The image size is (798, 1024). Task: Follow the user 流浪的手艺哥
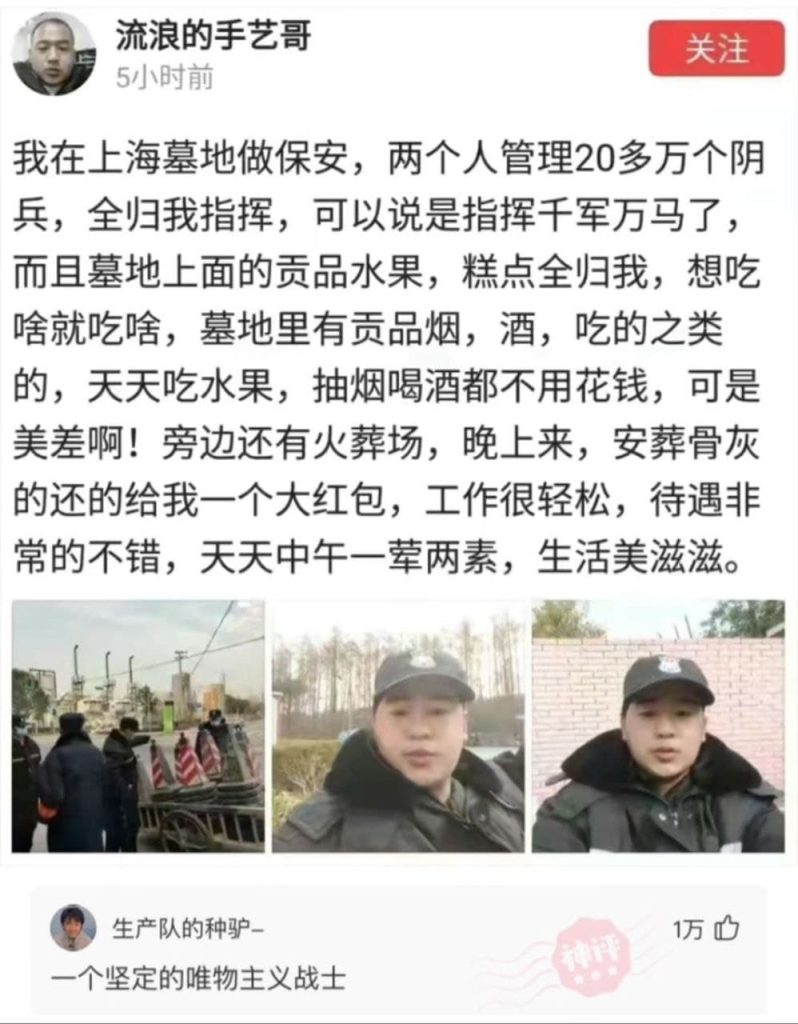(x=716, y=49)
